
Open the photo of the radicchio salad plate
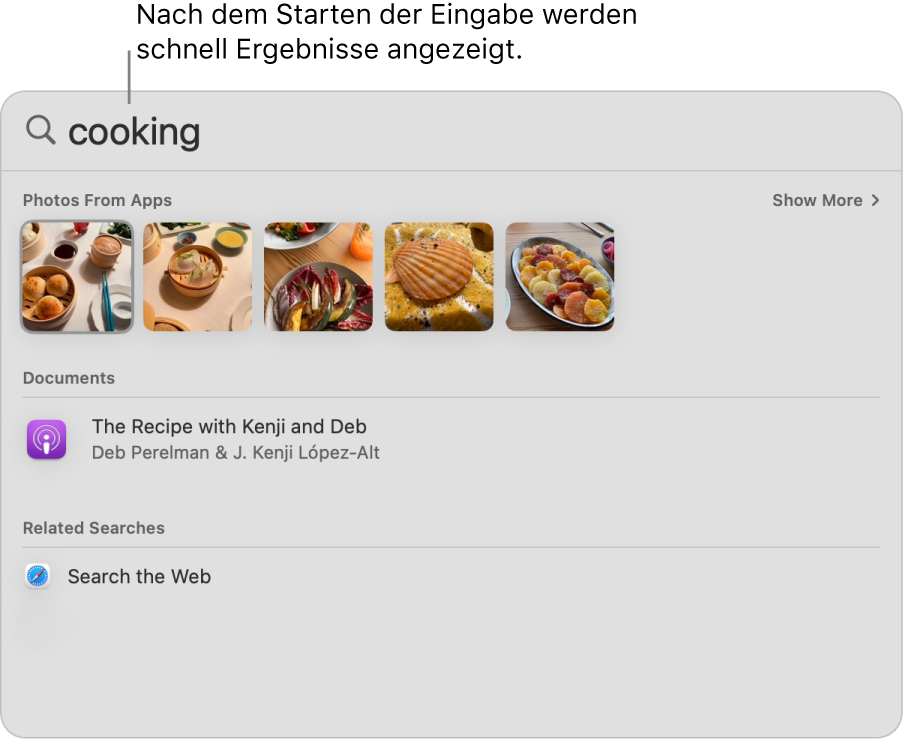coord(318,277)
